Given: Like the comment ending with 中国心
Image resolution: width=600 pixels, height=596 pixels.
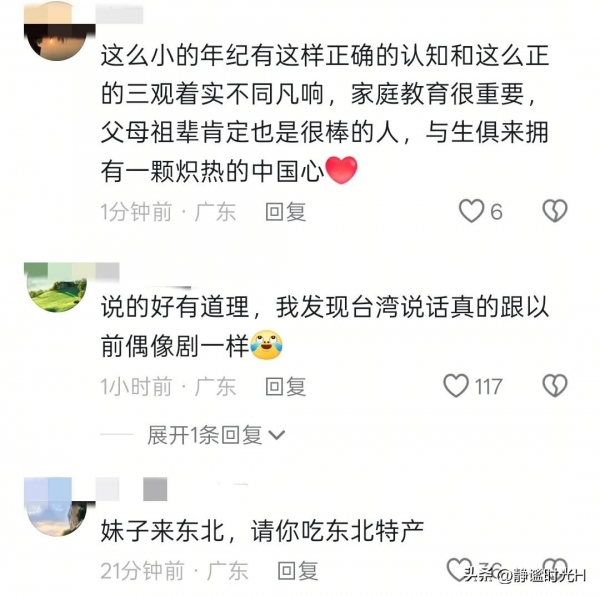Looking at the screenshot, I should click(469, 211).
